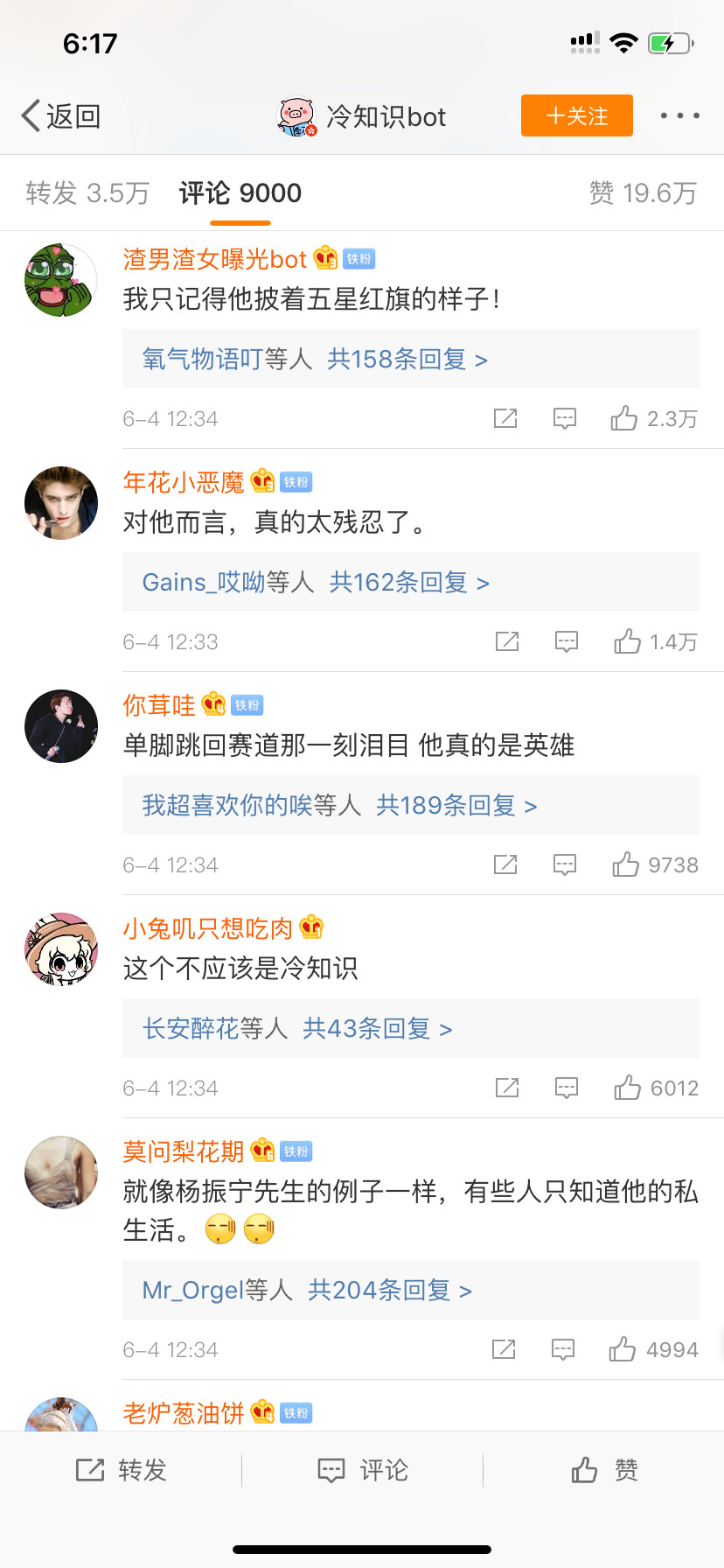
Task: Go back using the 返回 button
Action: click(61, 115)
